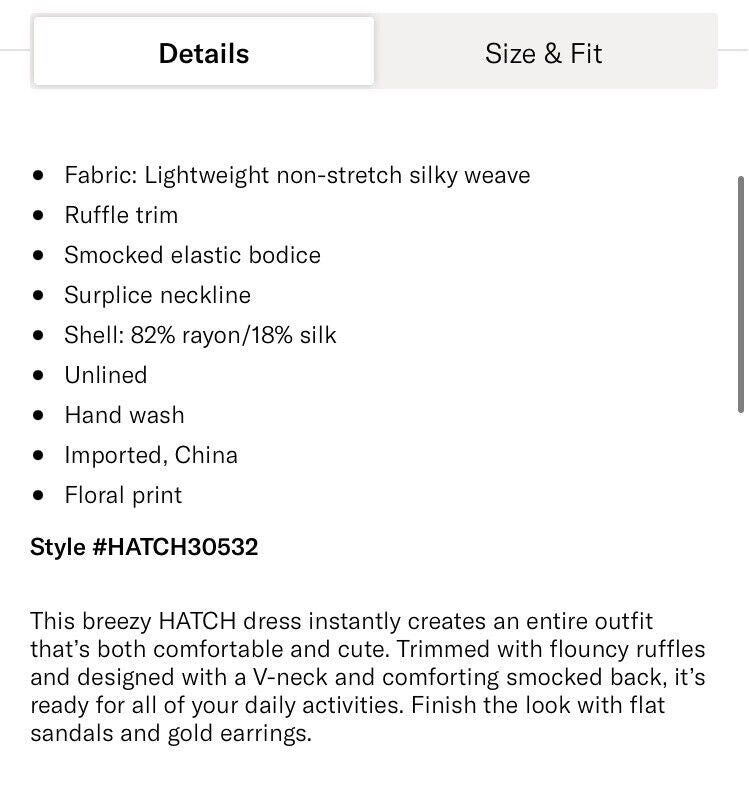Click the bullet icon beside Hand wash
749x787 pixels.
point(38,415)
